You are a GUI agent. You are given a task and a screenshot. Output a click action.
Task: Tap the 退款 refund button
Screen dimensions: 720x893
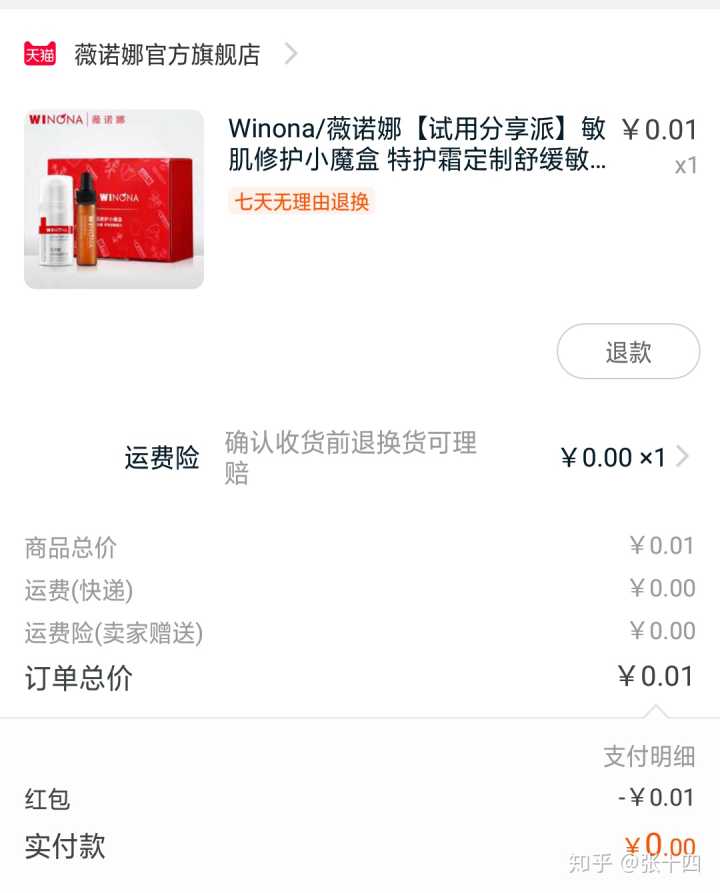point(628,352)
